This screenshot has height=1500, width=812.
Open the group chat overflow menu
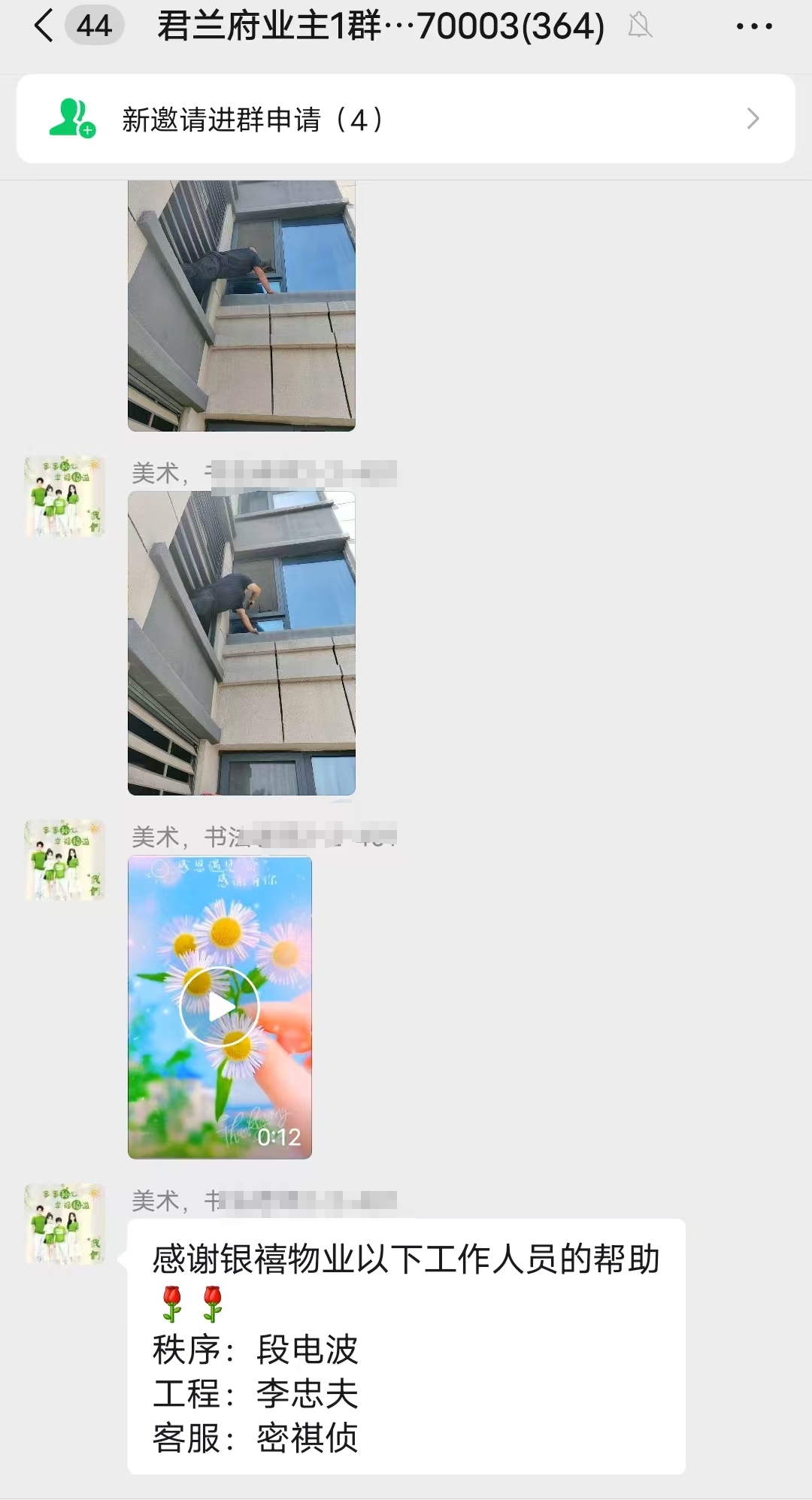tap(753, 26)
